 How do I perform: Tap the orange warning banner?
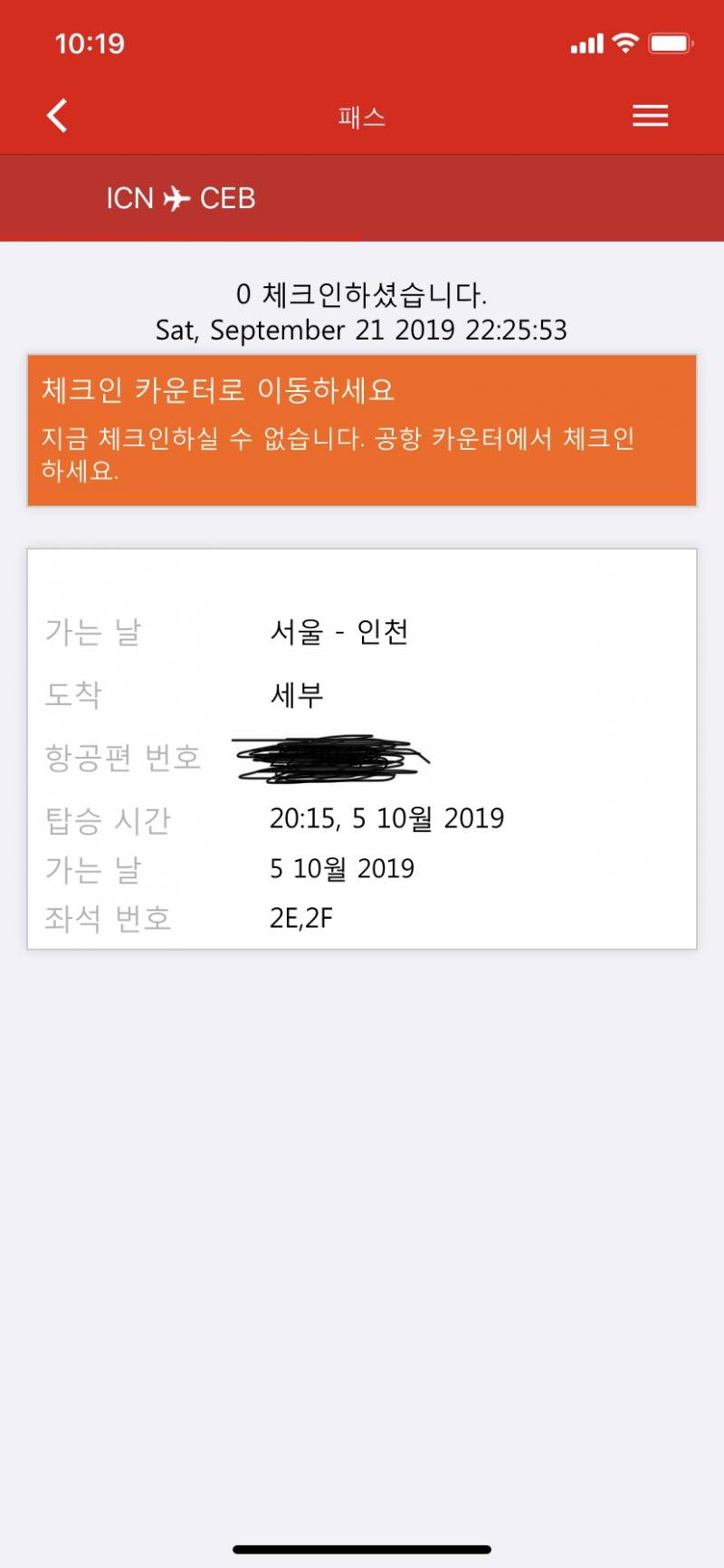click(x=362, y=430)
